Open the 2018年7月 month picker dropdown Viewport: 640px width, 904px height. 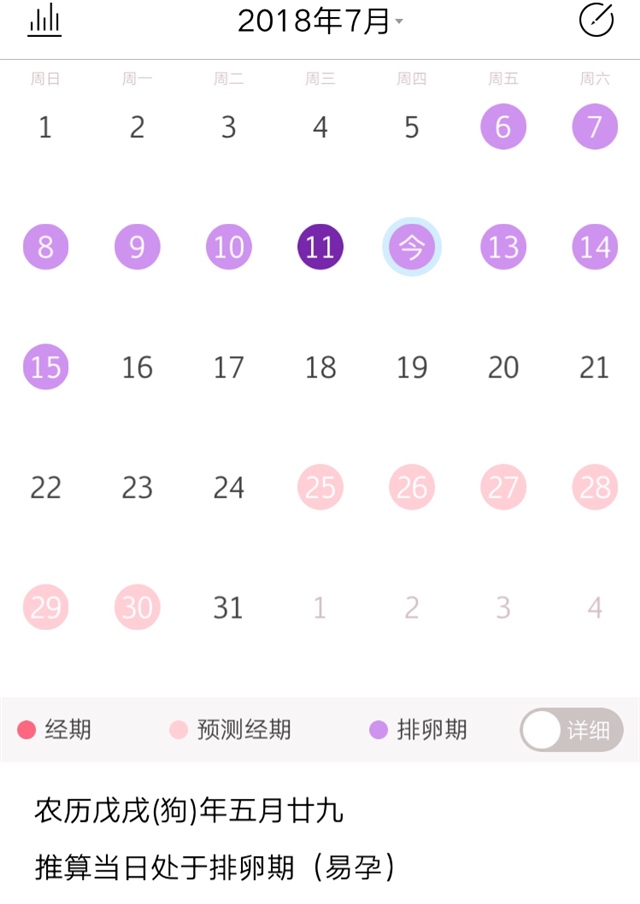[x=320, y=21]
